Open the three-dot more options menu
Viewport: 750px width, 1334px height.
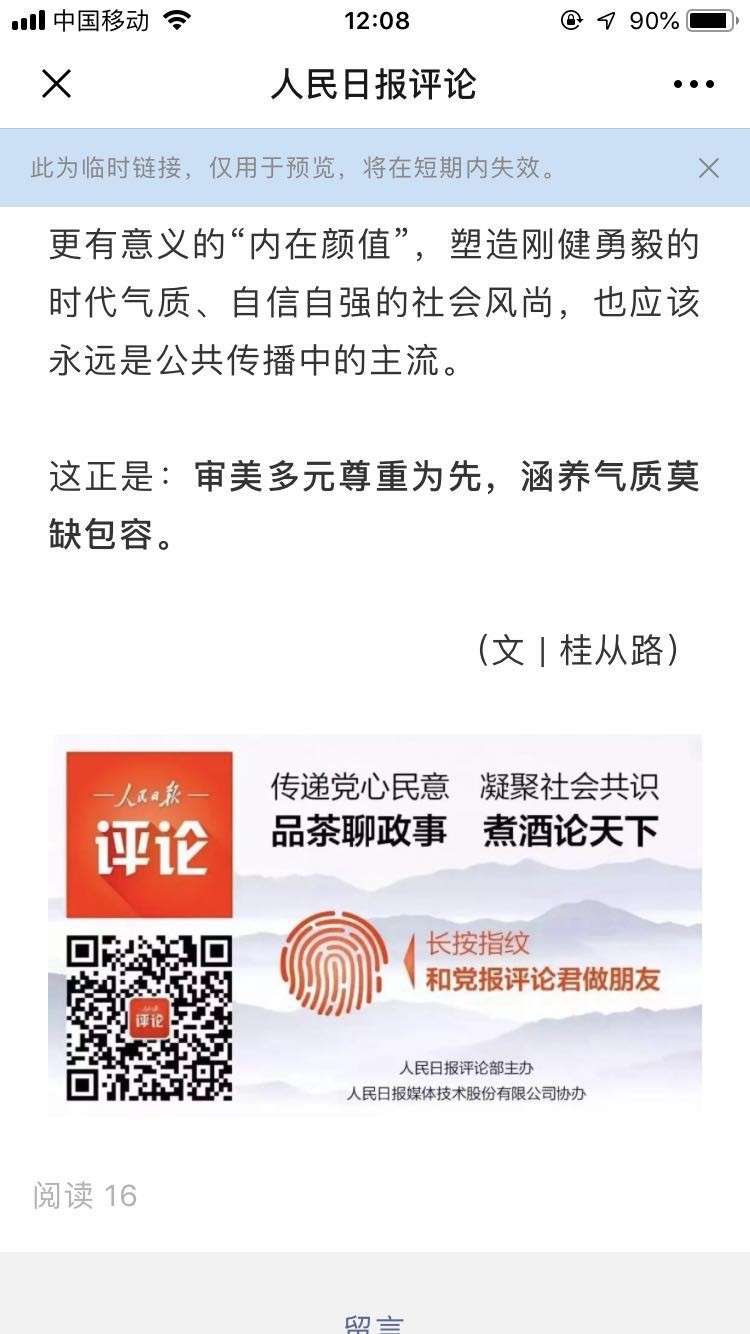(x=693, y=85)
